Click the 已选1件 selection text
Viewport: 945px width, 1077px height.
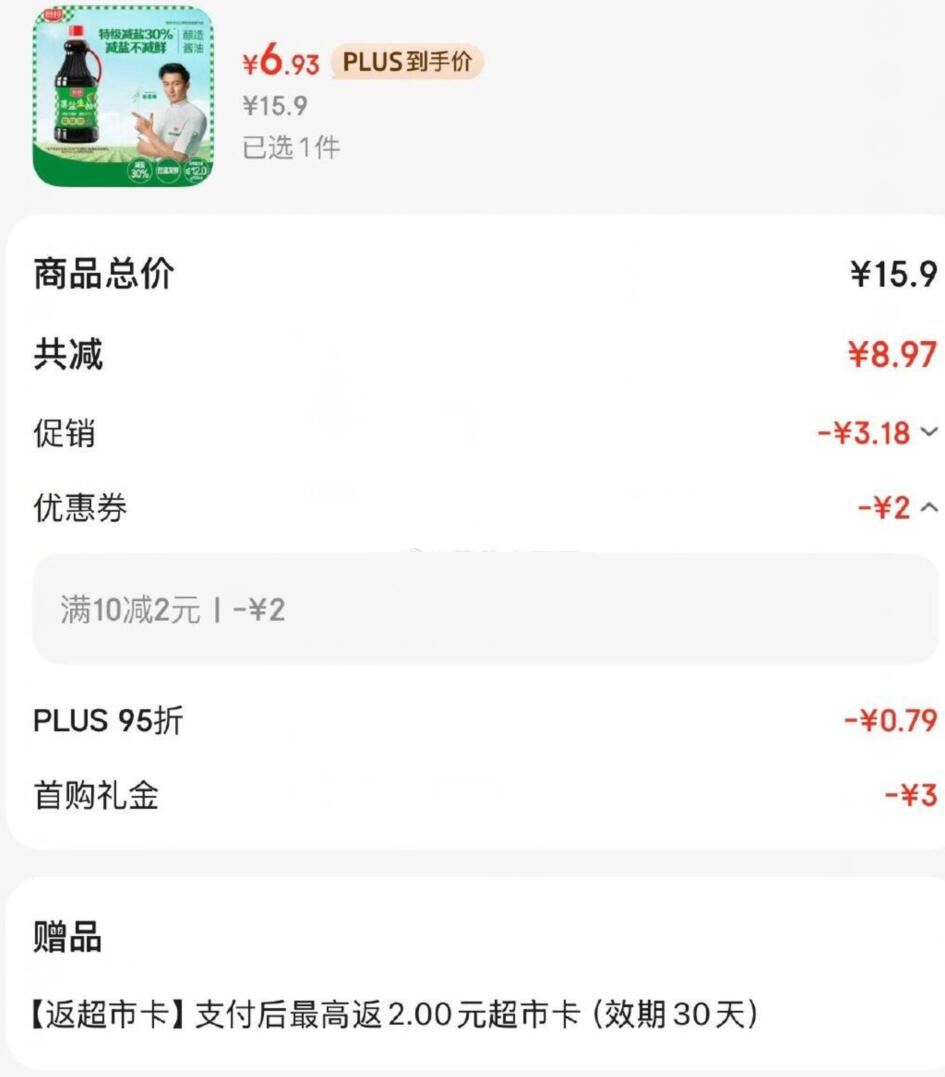click(291, 147)
